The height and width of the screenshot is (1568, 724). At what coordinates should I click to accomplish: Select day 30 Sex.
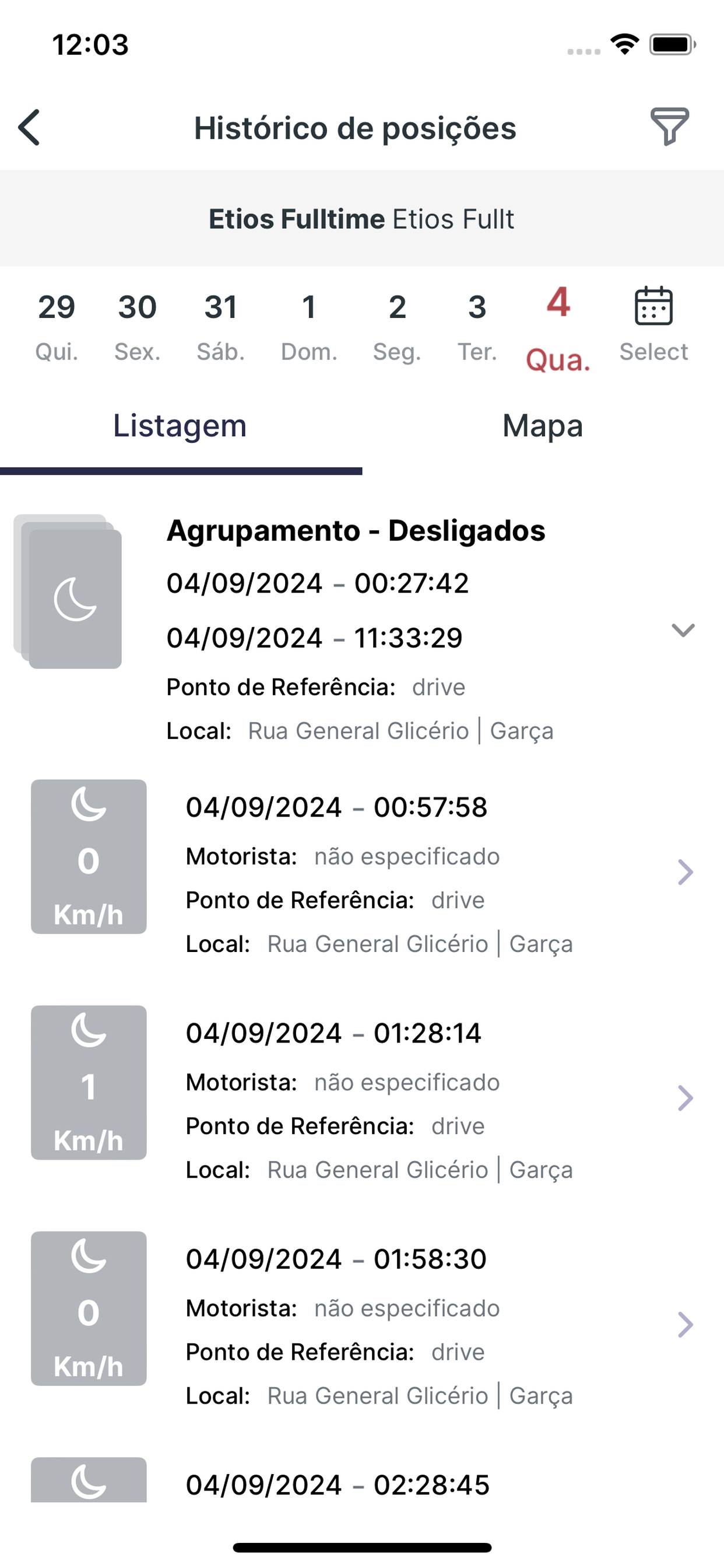pyautogui.click(x=138, y=327)
